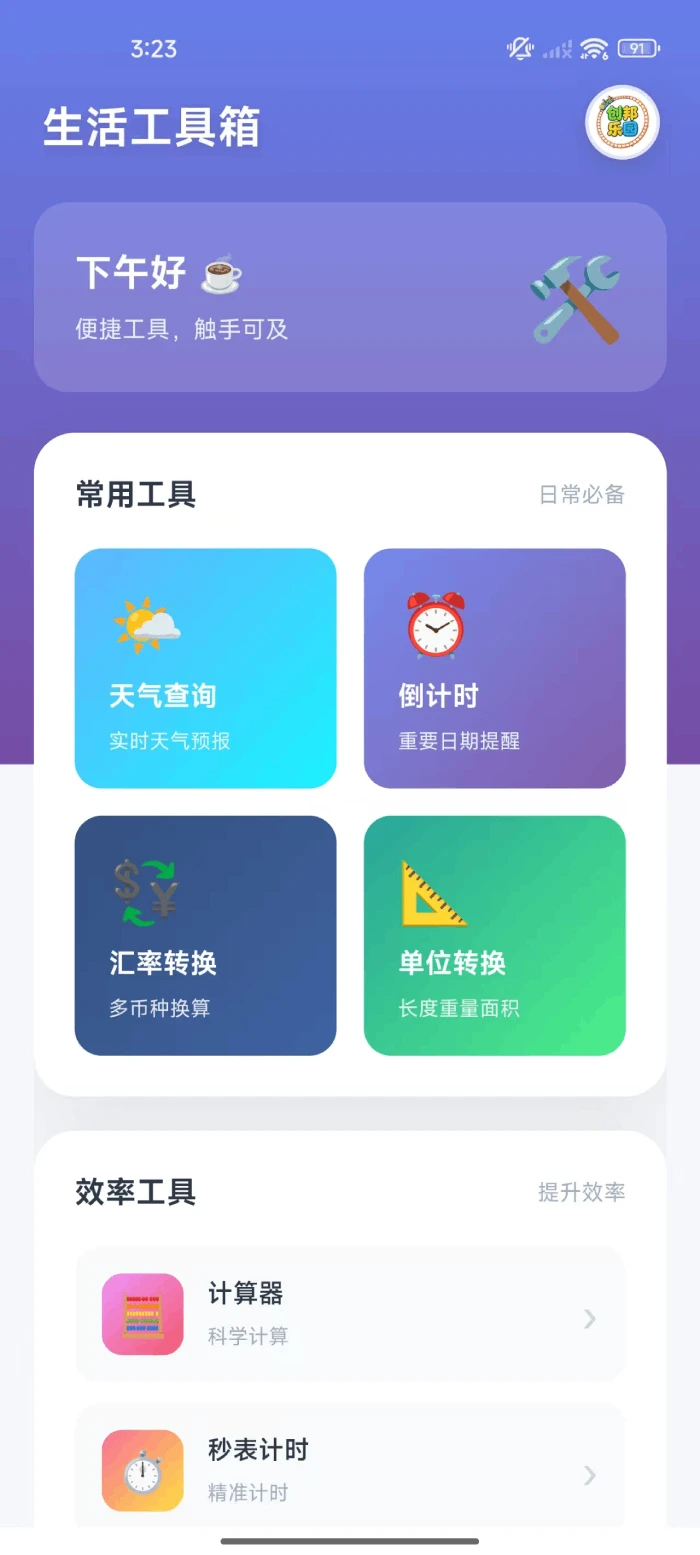Open the 计算器 calculator row

pyautogui.click(x=350, y=1314)
